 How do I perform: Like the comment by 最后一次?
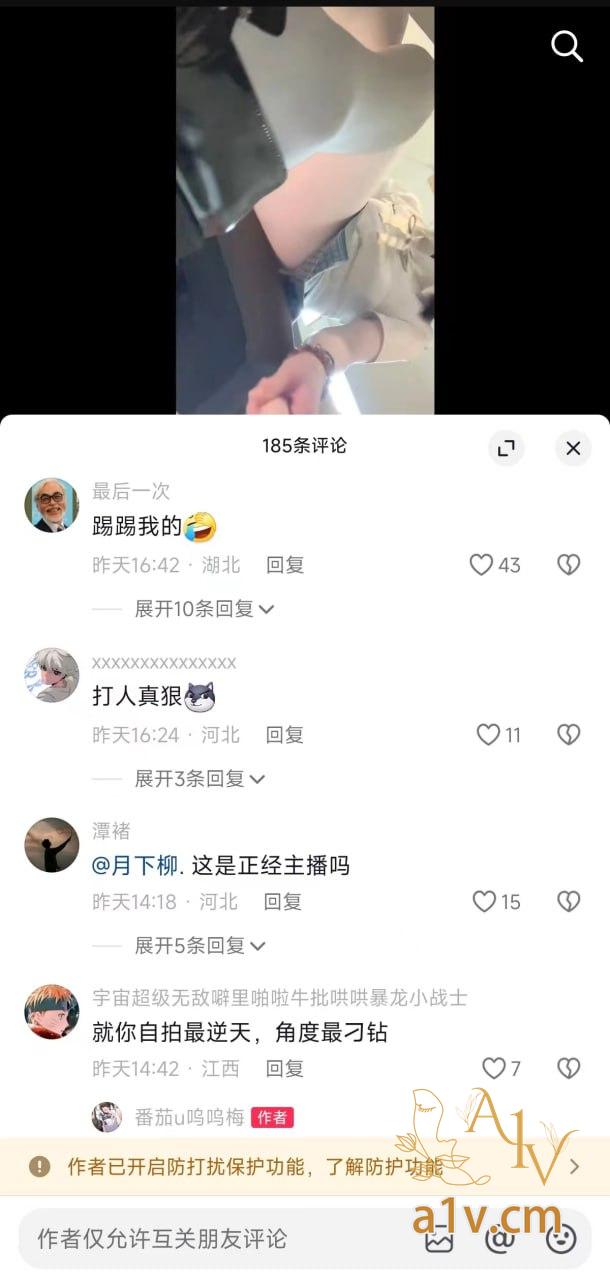pos(482,565)
